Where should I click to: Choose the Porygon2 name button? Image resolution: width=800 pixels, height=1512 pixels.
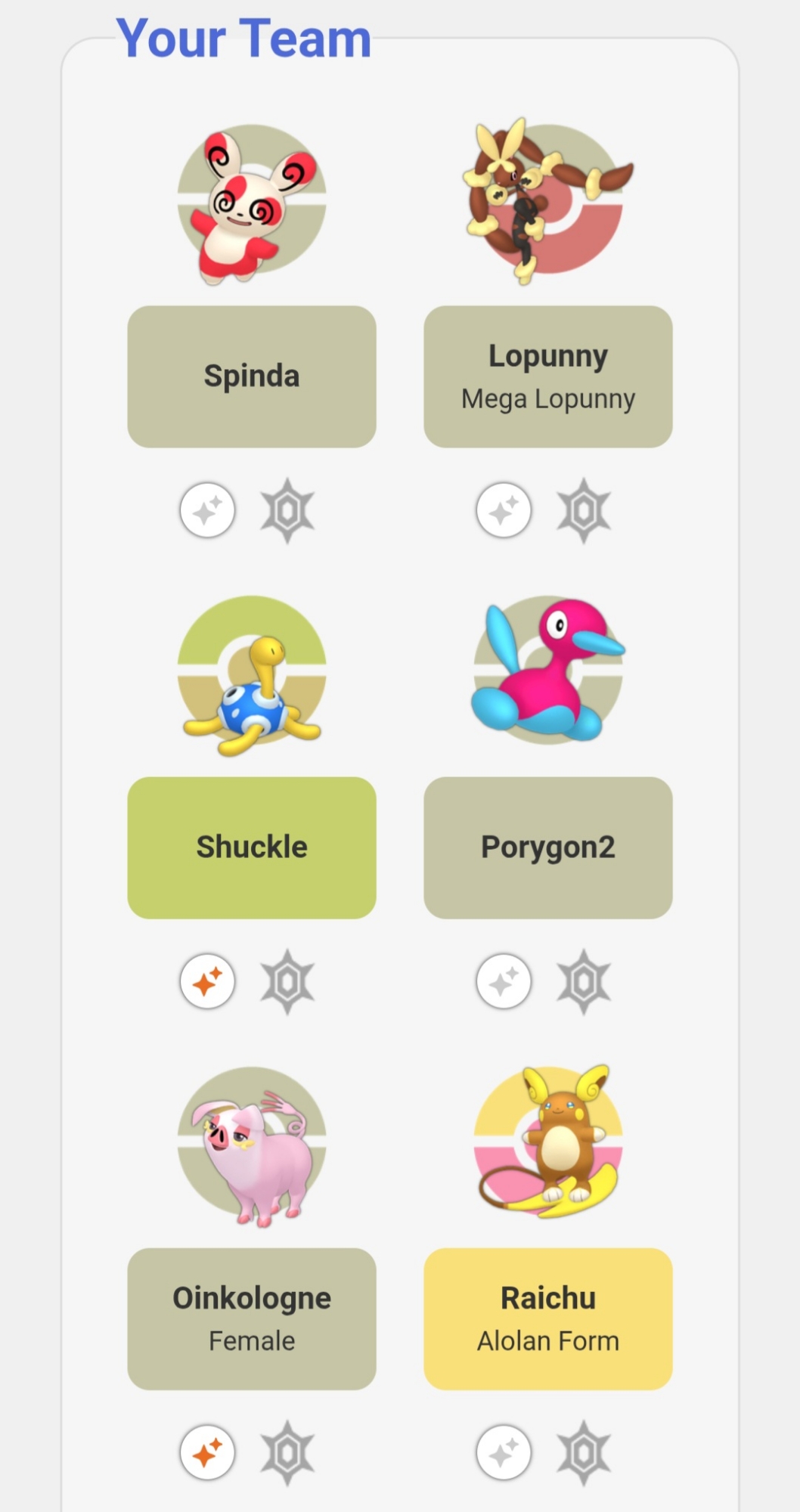pyautogui.click(x=547, y=847)
